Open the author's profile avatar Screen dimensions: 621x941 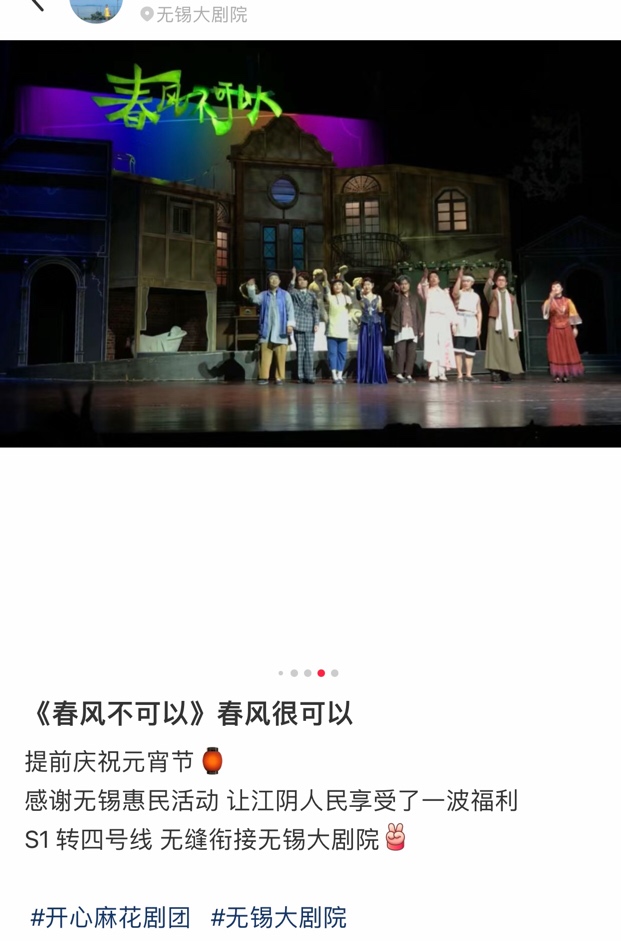(96, 8)
